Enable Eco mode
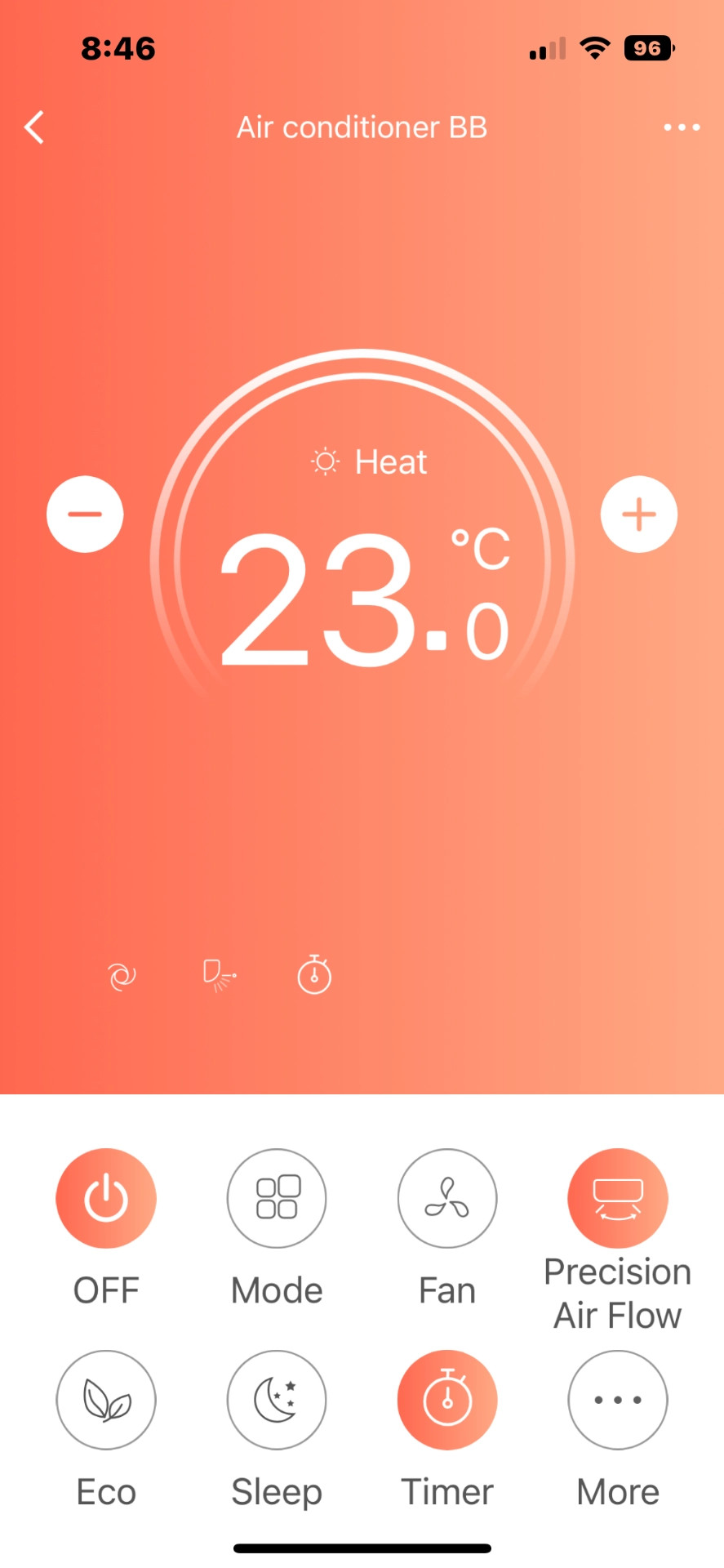Viewport: 724px width, 1568px height. point(106,1400)
